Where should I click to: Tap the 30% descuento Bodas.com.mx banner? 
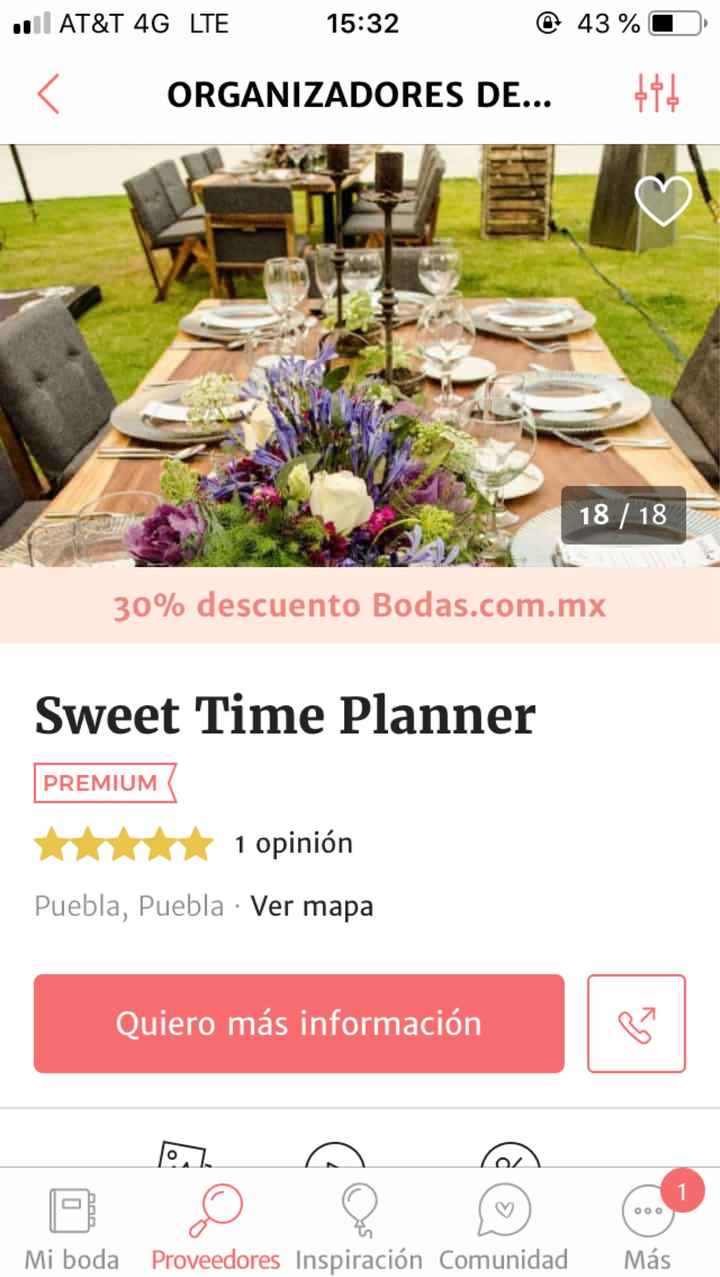360,605
